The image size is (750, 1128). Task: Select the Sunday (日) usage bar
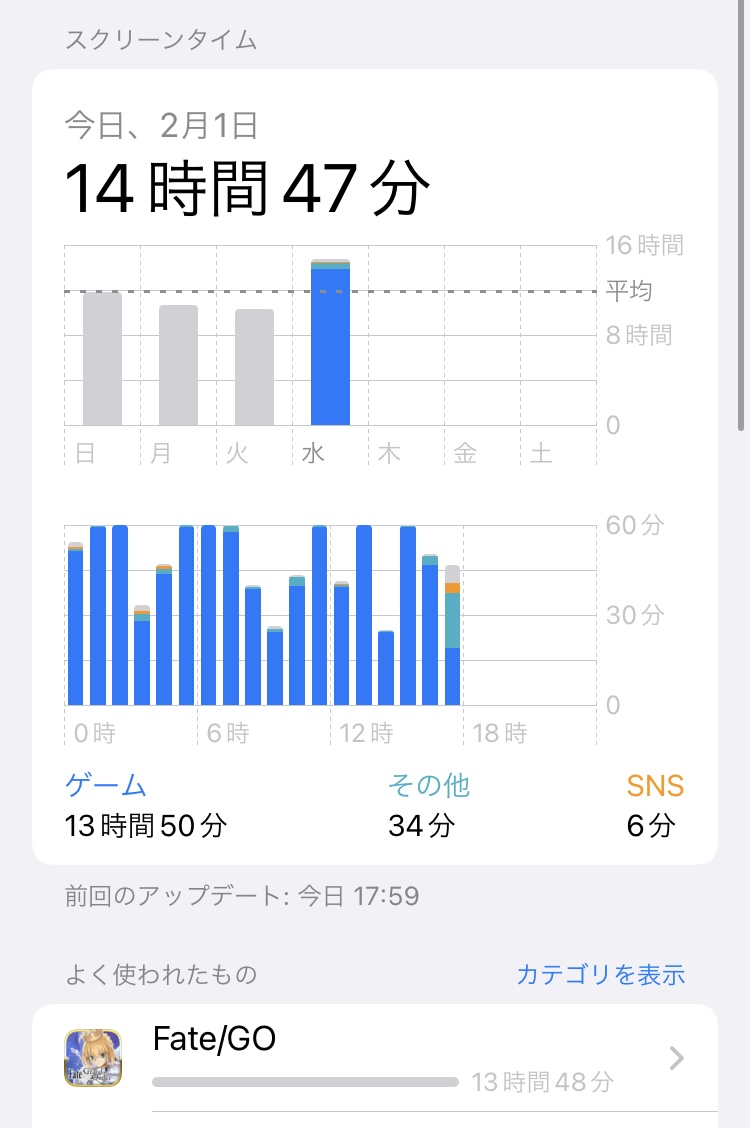[102, 359]
